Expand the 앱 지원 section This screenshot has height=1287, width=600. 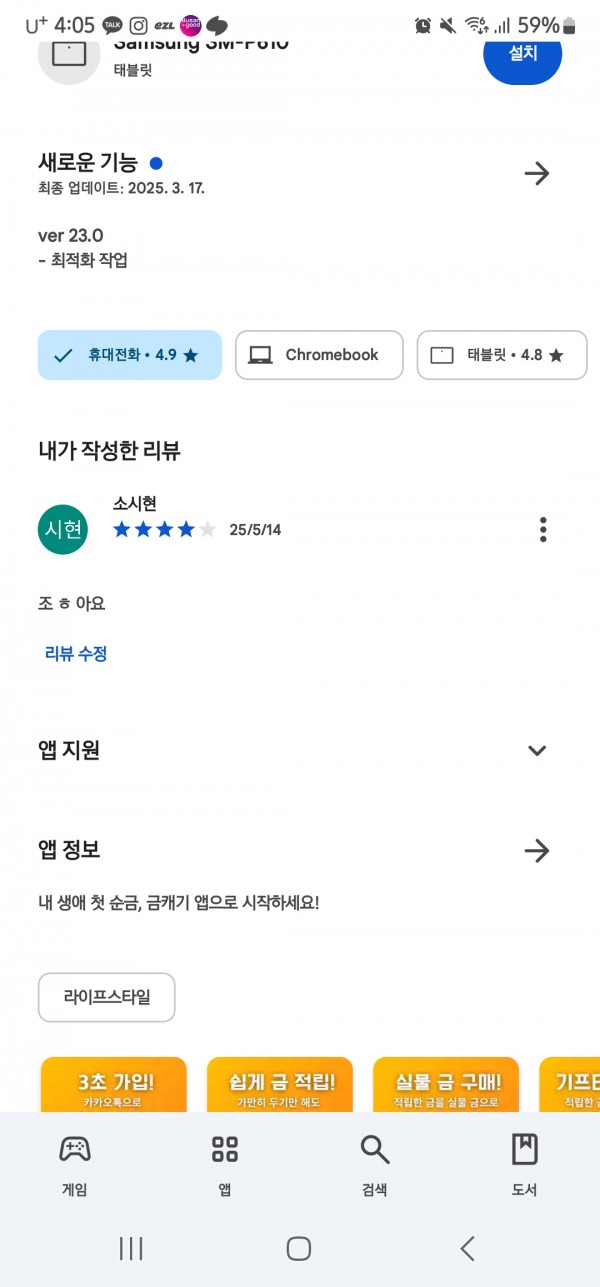point(537,750)
